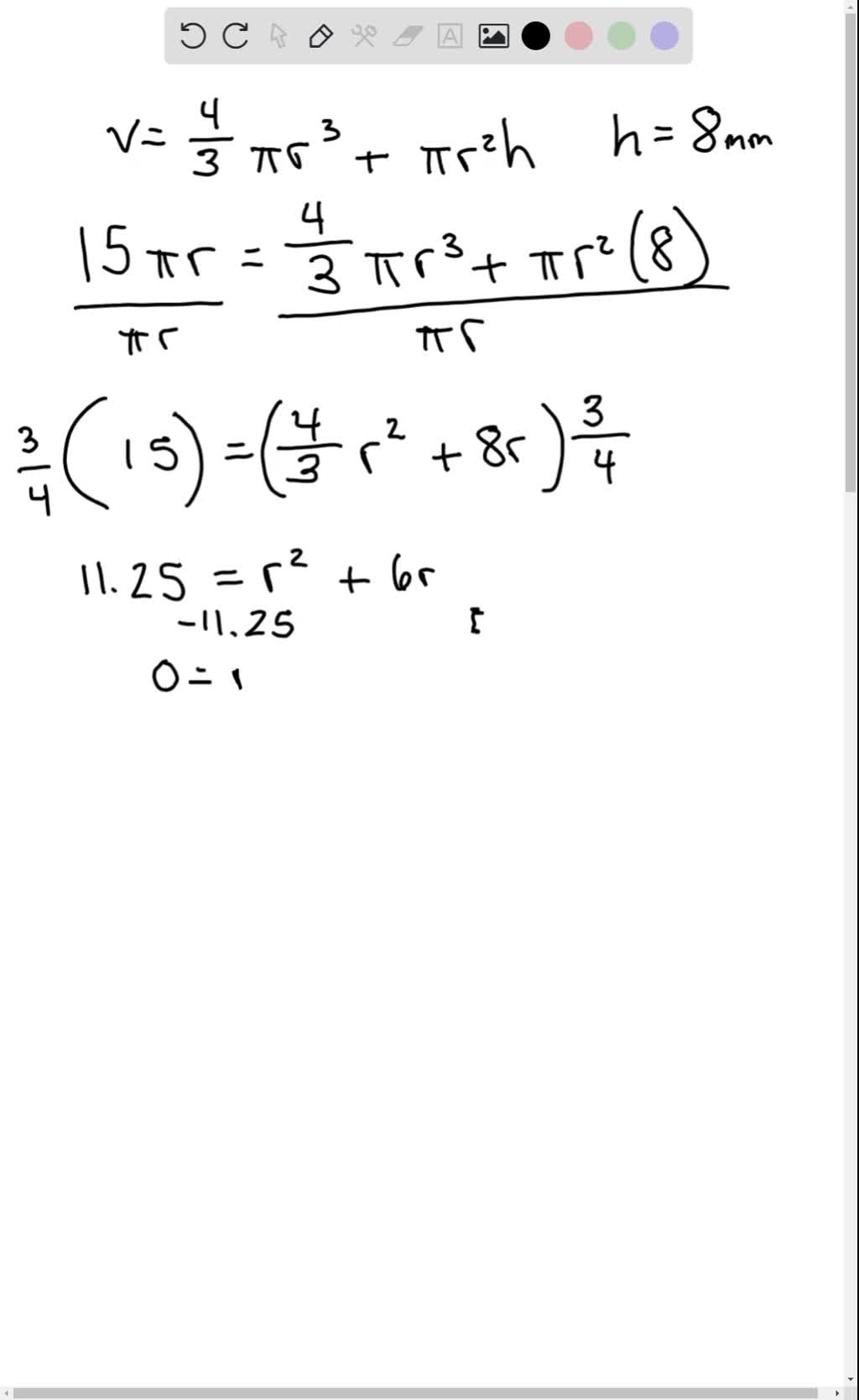This screenshot has height=1400, width=859.
Task: Select the pointer selection tool
Action: tap(279, 36)
